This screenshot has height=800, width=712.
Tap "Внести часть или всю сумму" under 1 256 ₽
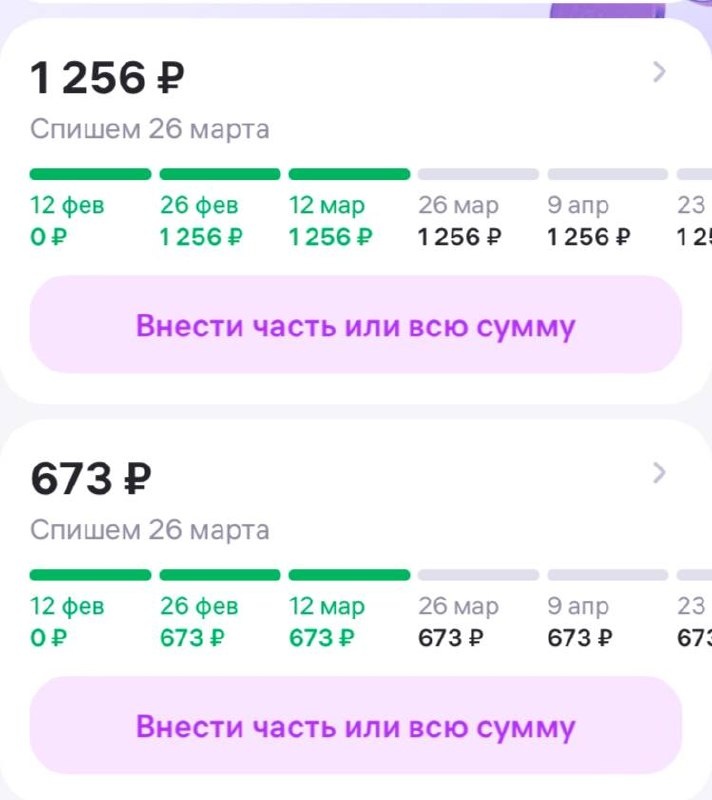(356, 326)
